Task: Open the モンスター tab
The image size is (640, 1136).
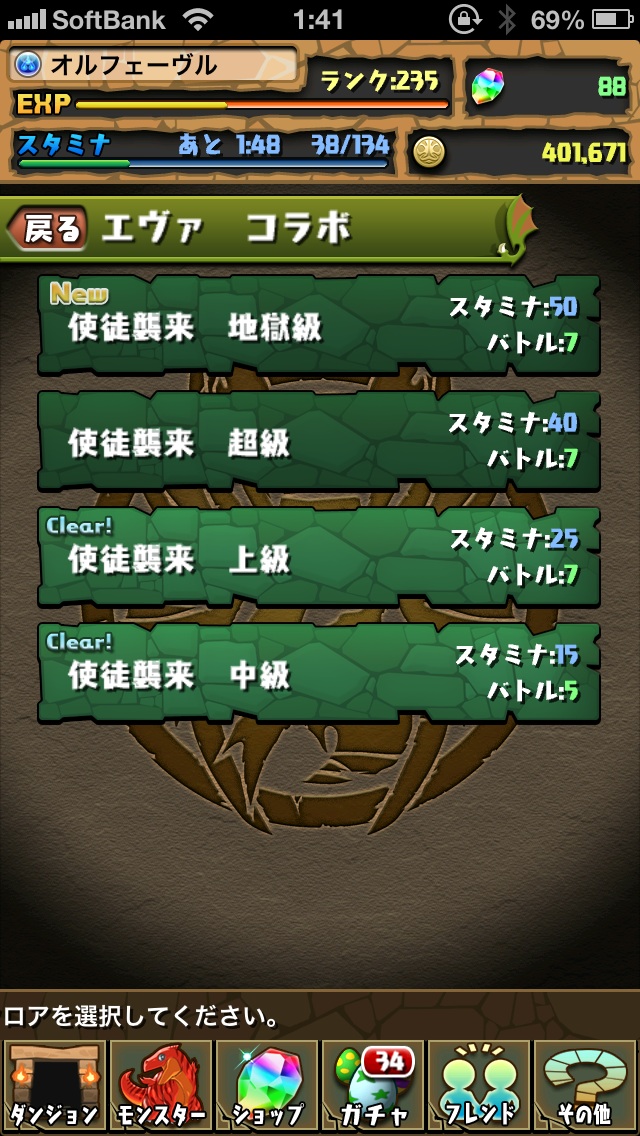Action: [x=160, y=1086]
